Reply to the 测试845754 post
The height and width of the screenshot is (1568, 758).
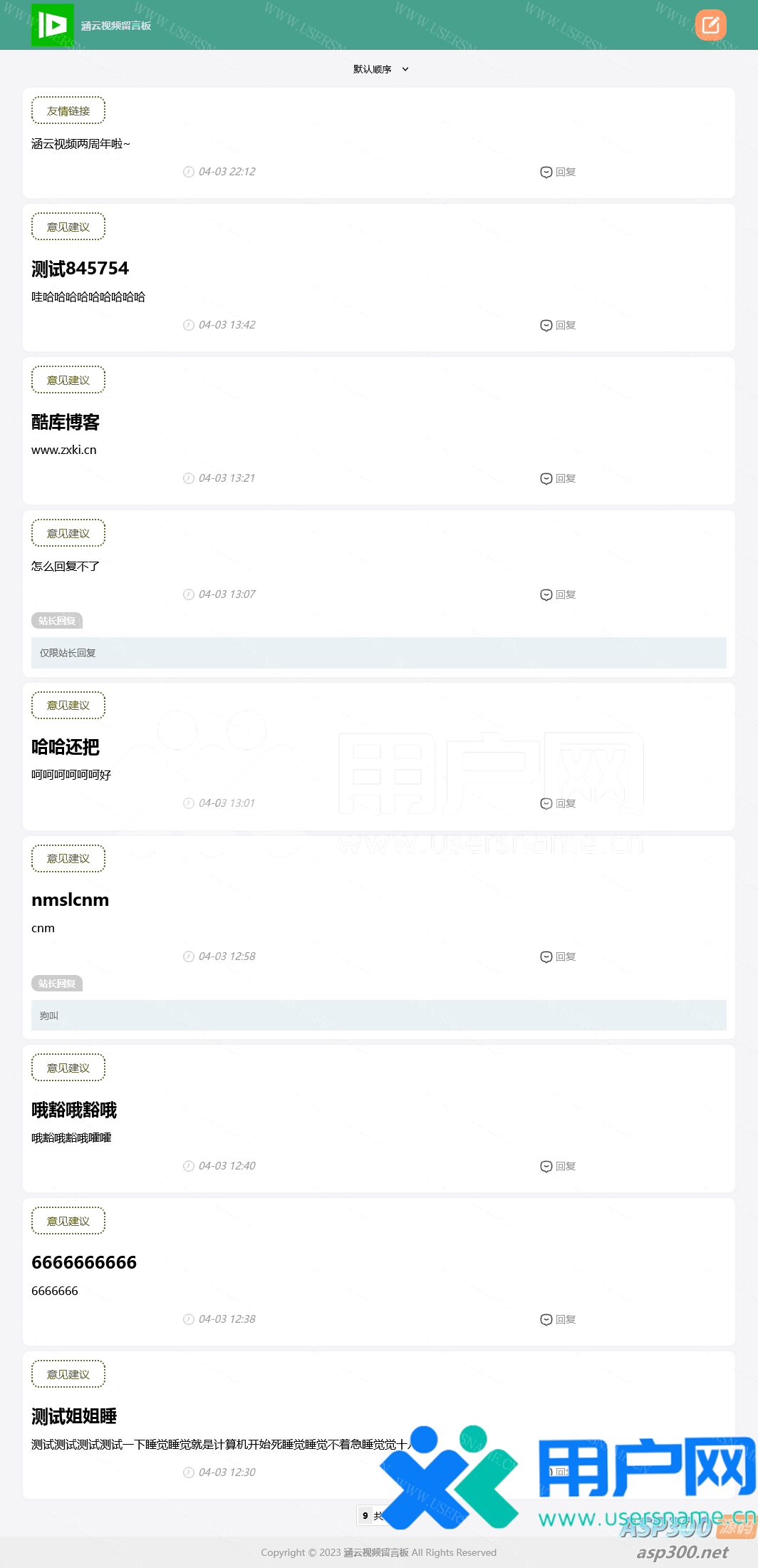pos(558,325)
